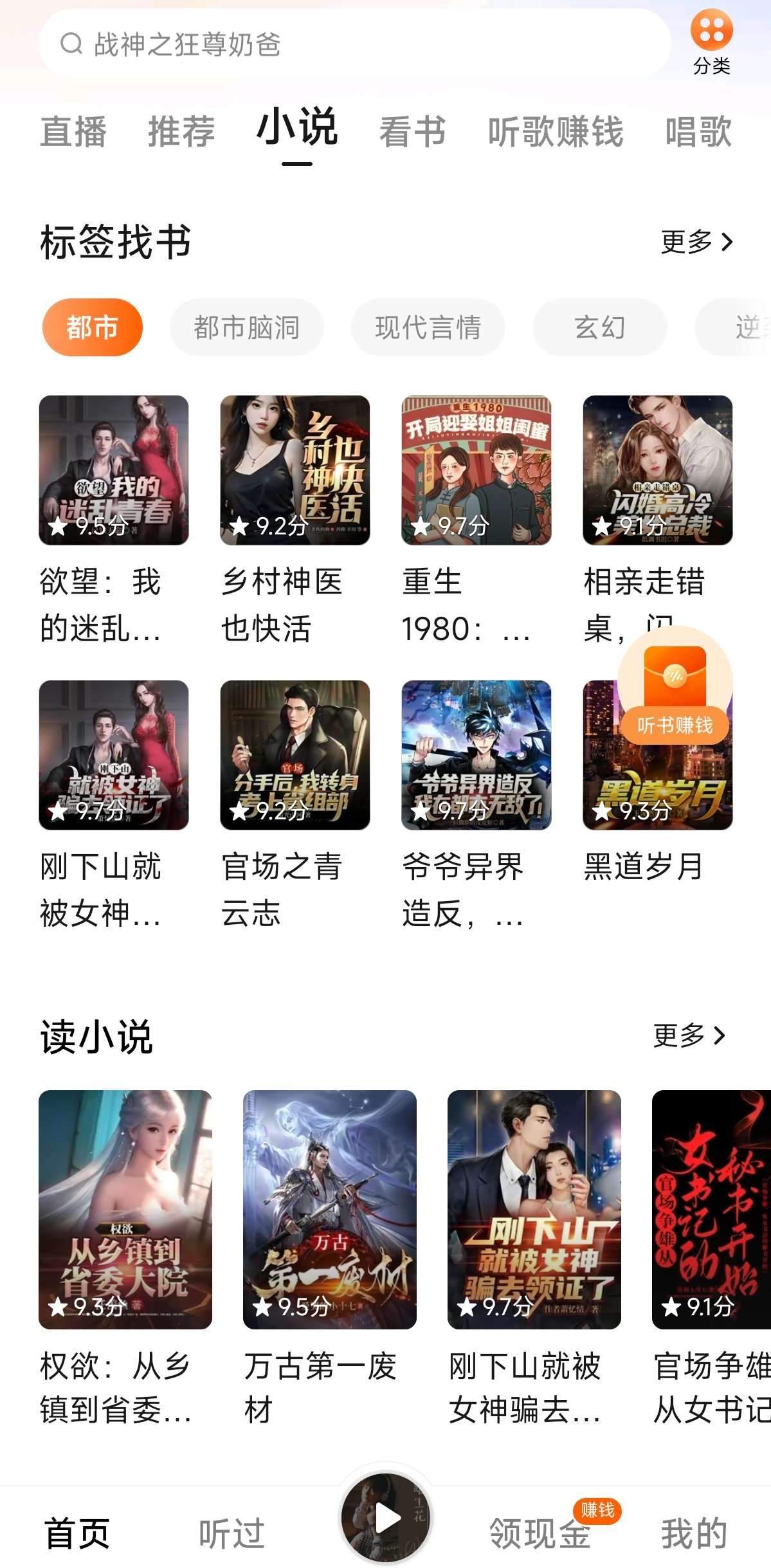Open the book 乡村神医也快活
The height and width of the screenshot is (1568, 771).
click(295, 471)
